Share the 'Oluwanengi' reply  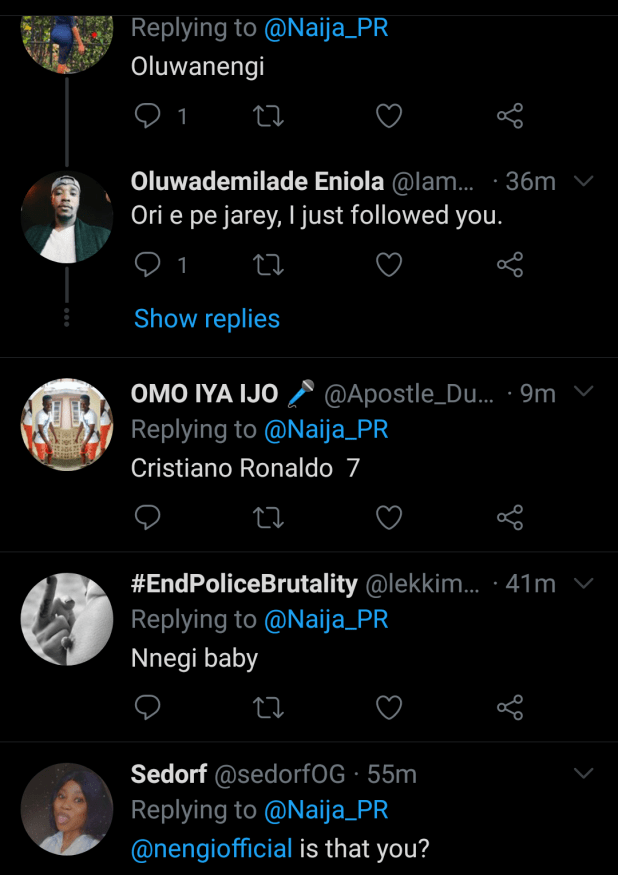coord(510,117)
